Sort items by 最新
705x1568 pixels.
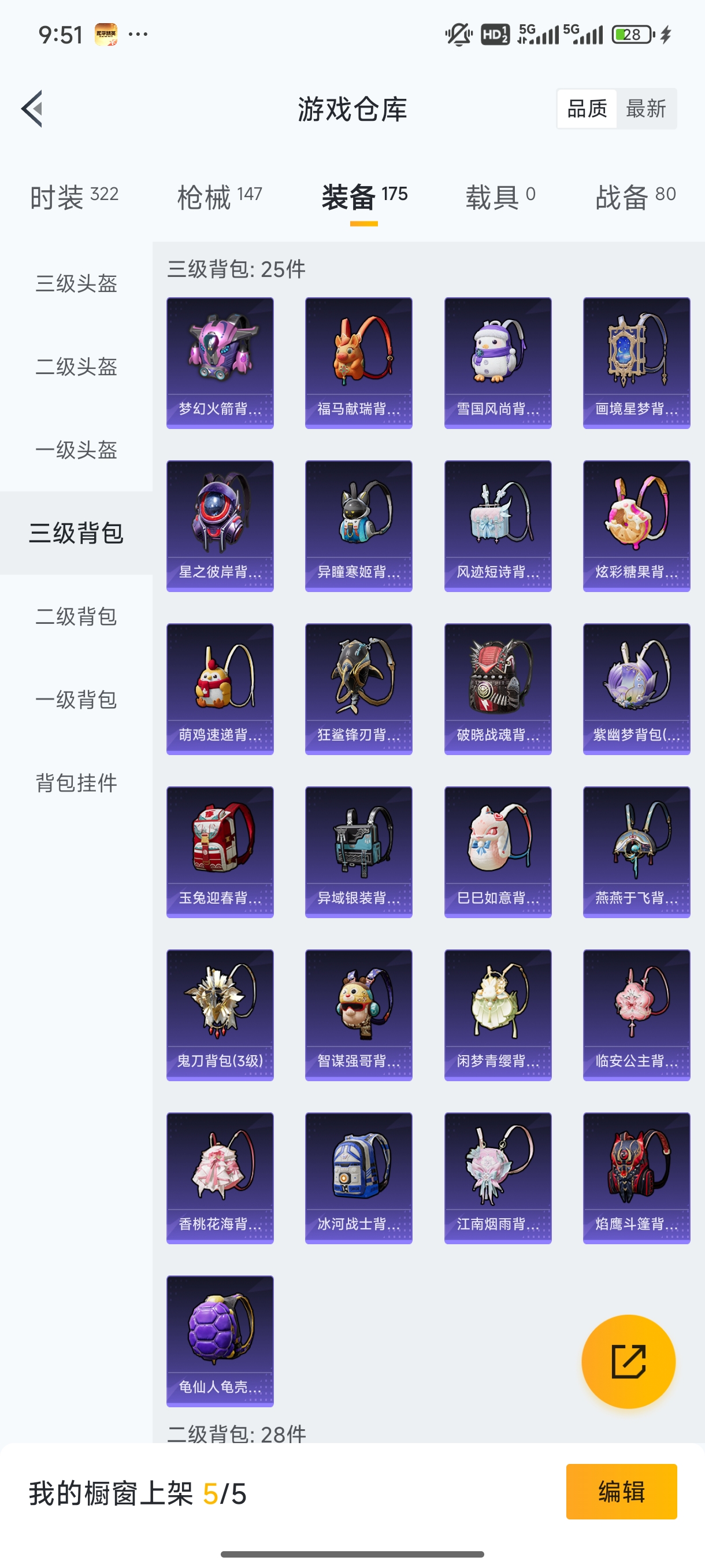[645, 109]
